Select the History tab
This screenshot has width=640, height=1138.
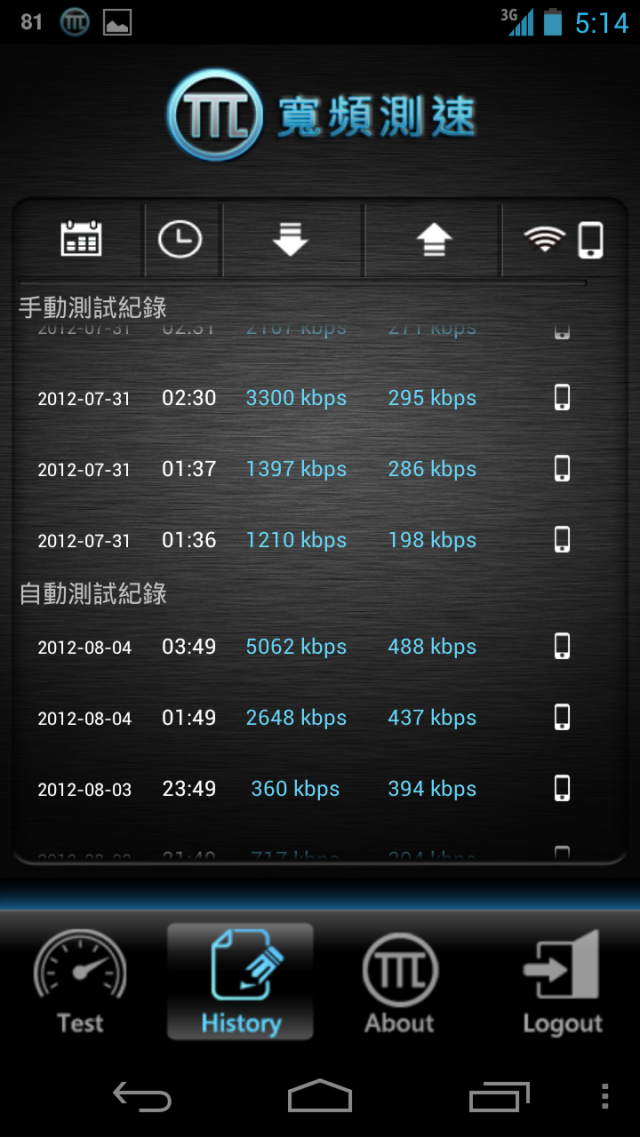pos(240,981)
